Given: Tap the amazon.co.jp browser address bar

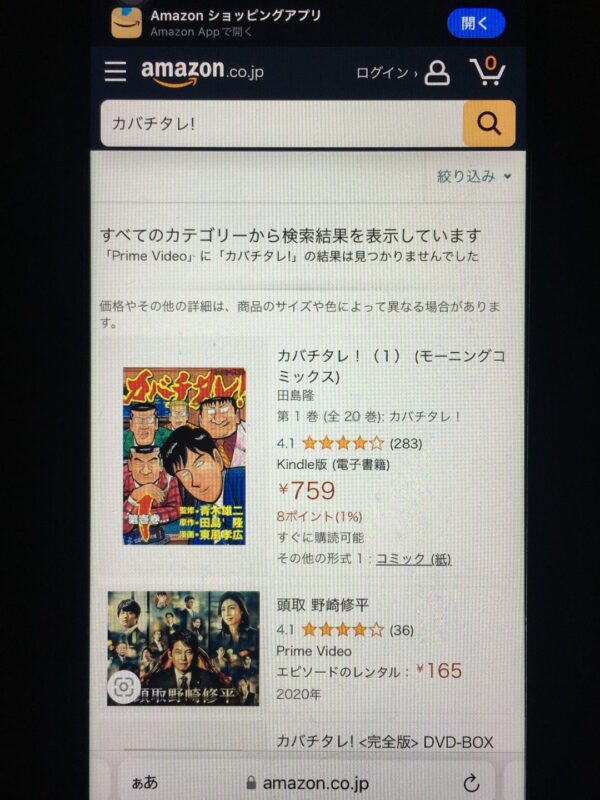Looking at the screenshot, I should click(x=310, y=783).
